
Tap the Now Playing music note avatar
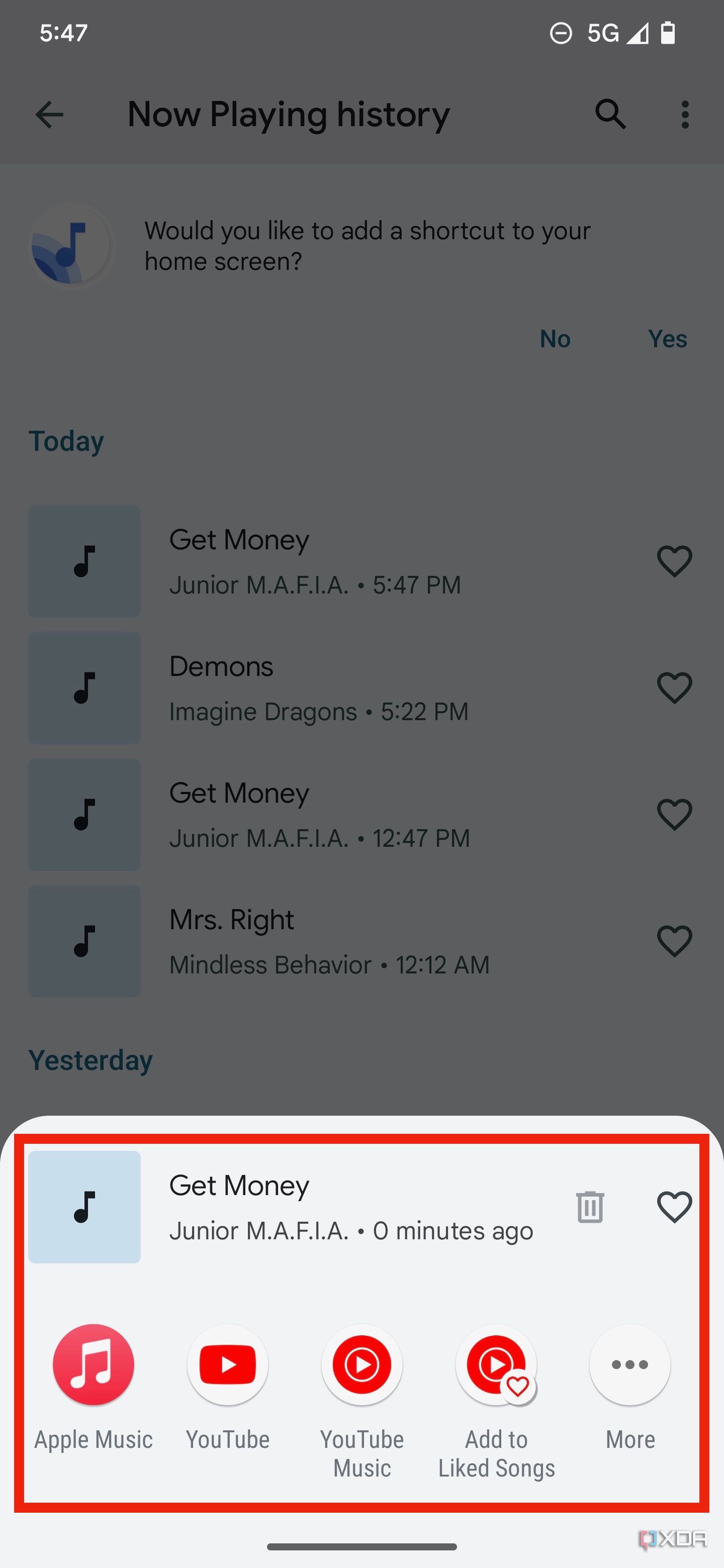(x=71, y=244)
